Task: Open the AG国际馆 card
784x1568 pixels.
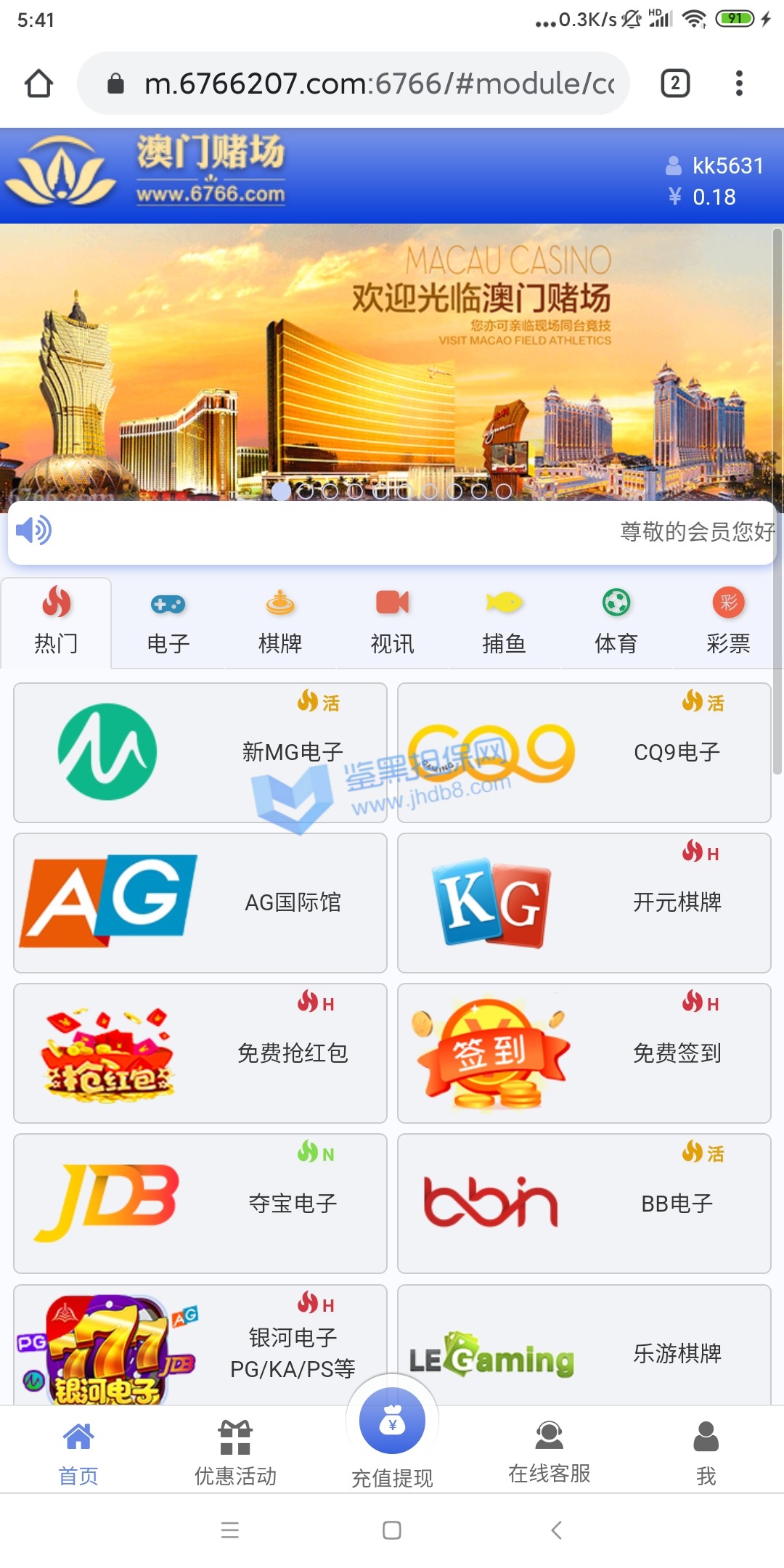Action: coord(200,902)
